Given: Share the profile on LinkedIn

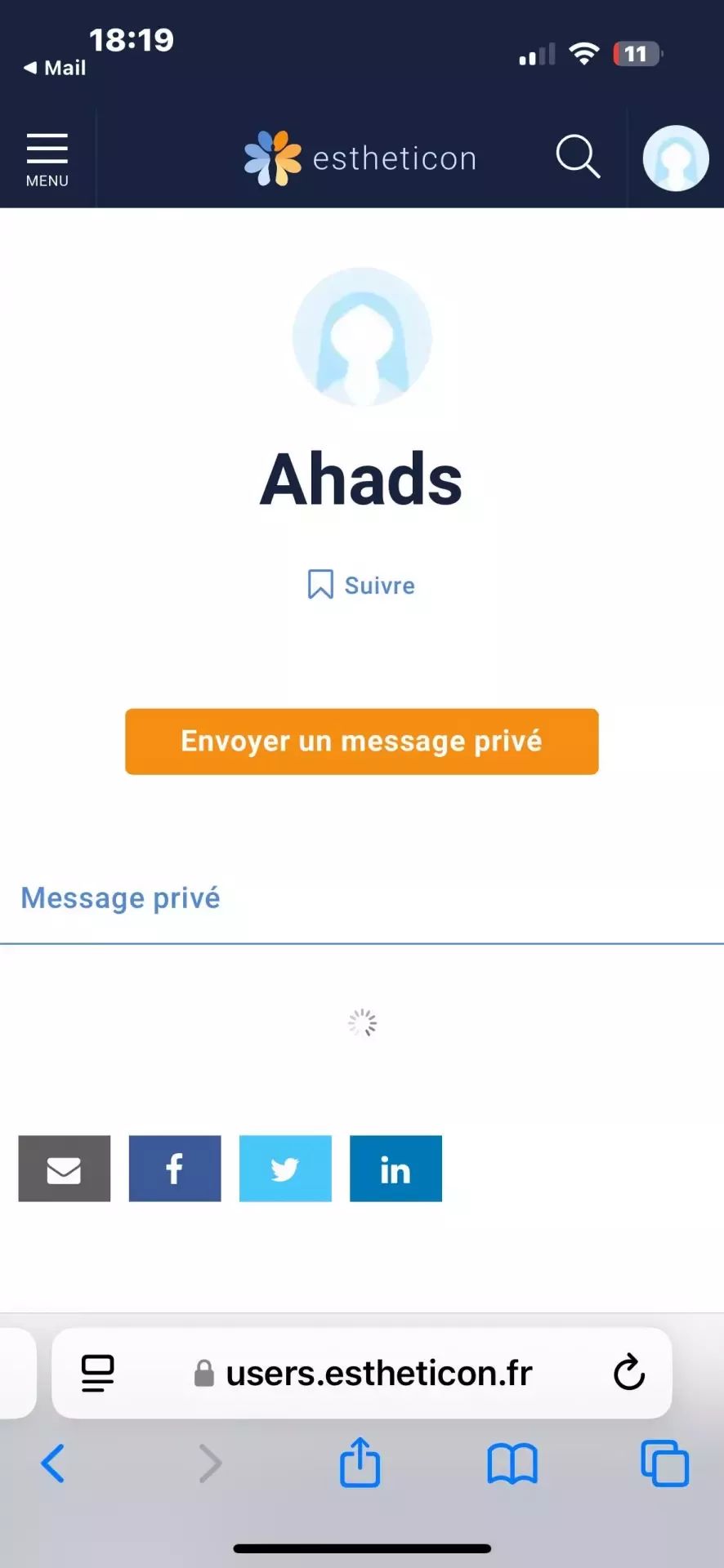Looking at the screenshot, I should (396, 1169).
